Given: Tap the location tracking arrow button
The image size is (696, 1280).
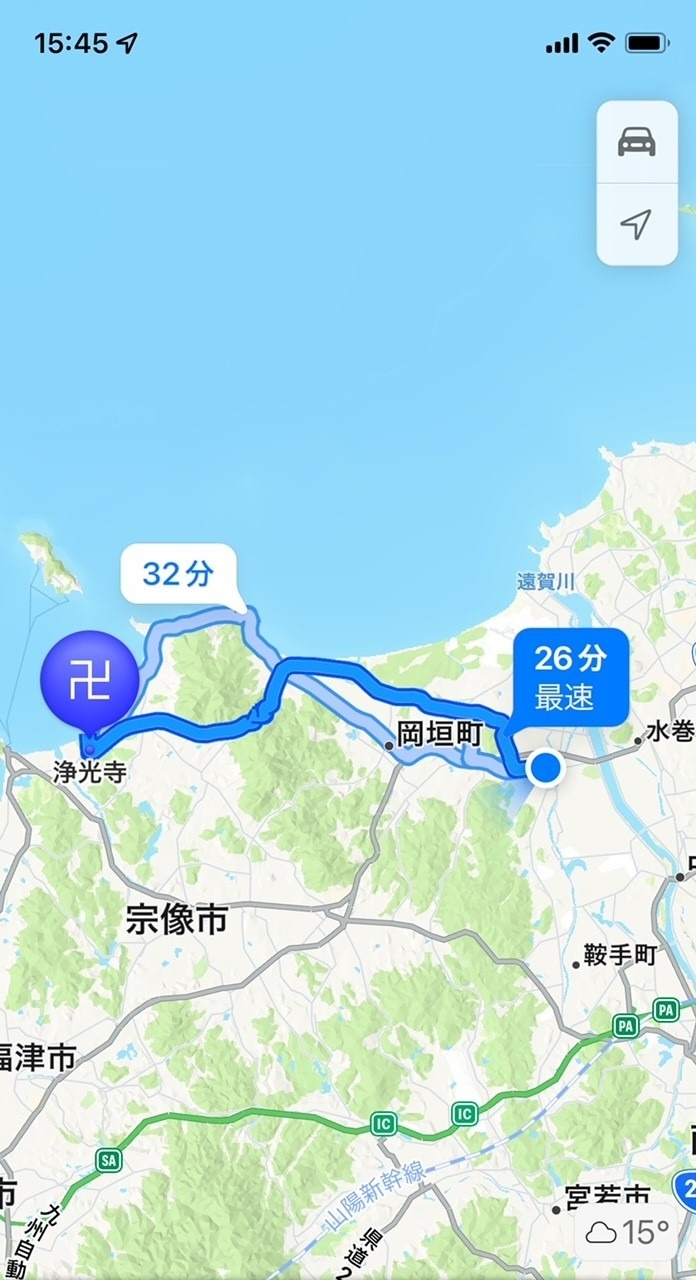Looking at the screenshot, I should (x=637, y=224).
